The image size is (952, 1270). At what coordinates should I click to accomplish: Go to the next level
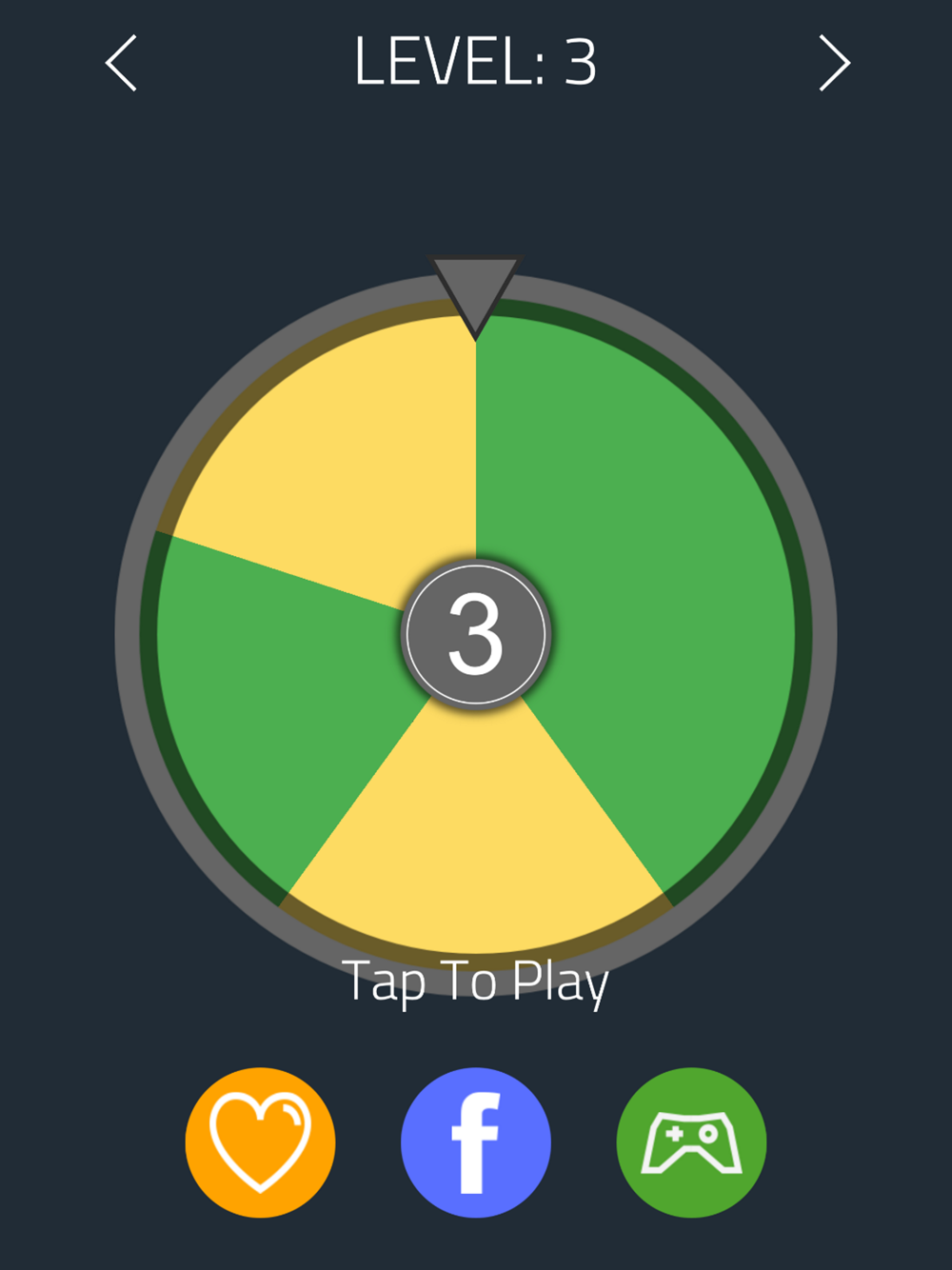pos(834,64)
